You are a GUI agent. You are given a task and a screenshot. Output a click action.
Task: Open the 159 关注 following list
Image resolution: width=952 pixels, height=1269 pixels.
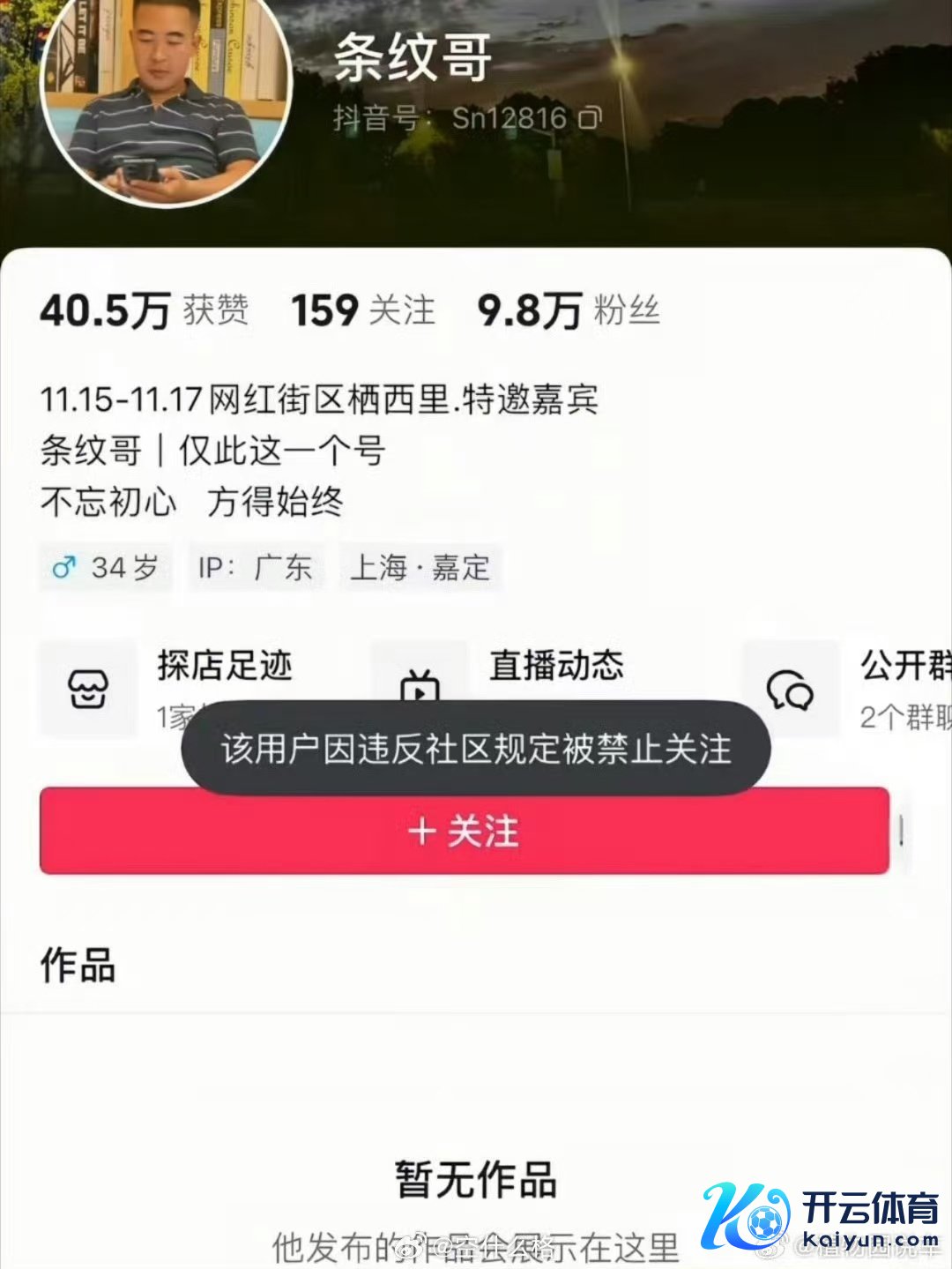click(x=363, y=310)
